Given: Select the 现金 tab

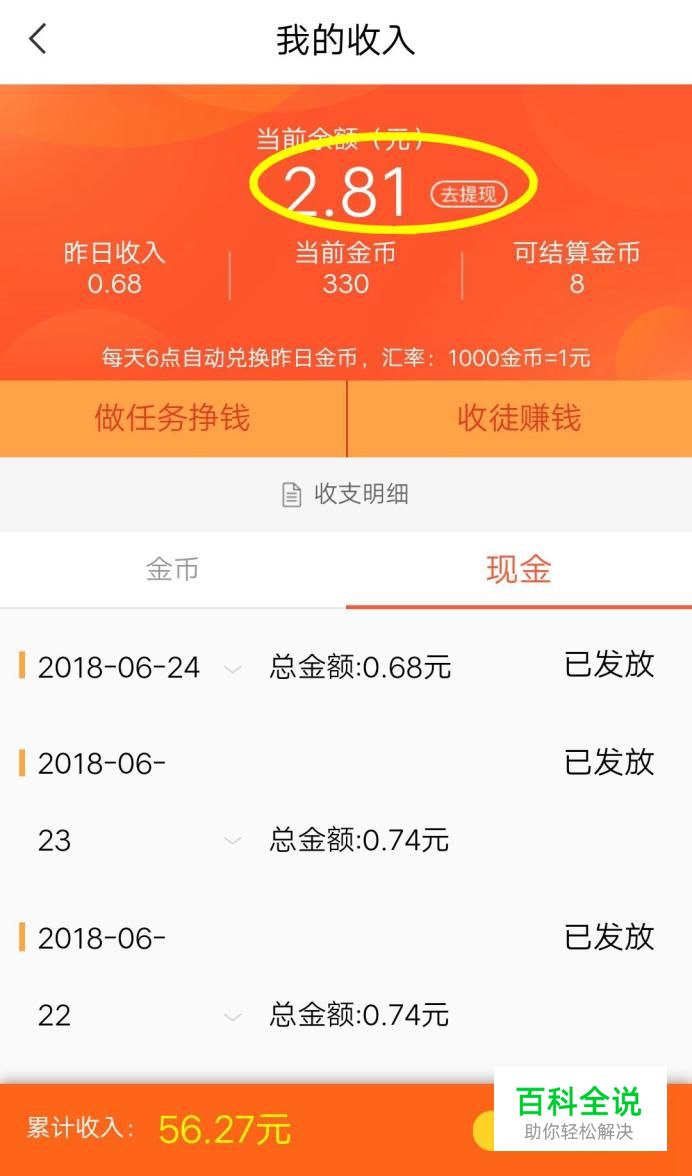Looking at the screenshot, I should [518, 570].
